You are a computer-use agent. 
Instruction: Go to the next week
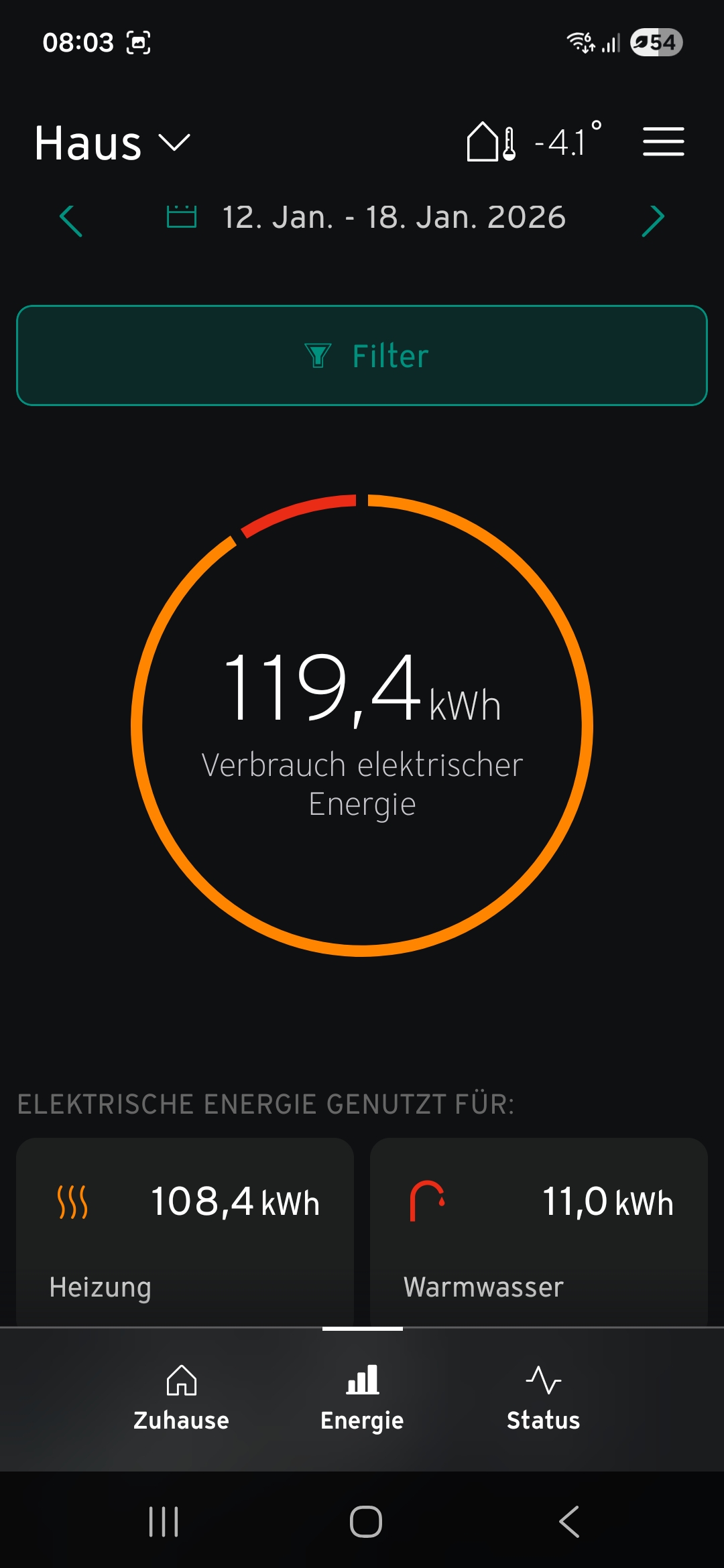click(652, 220)
